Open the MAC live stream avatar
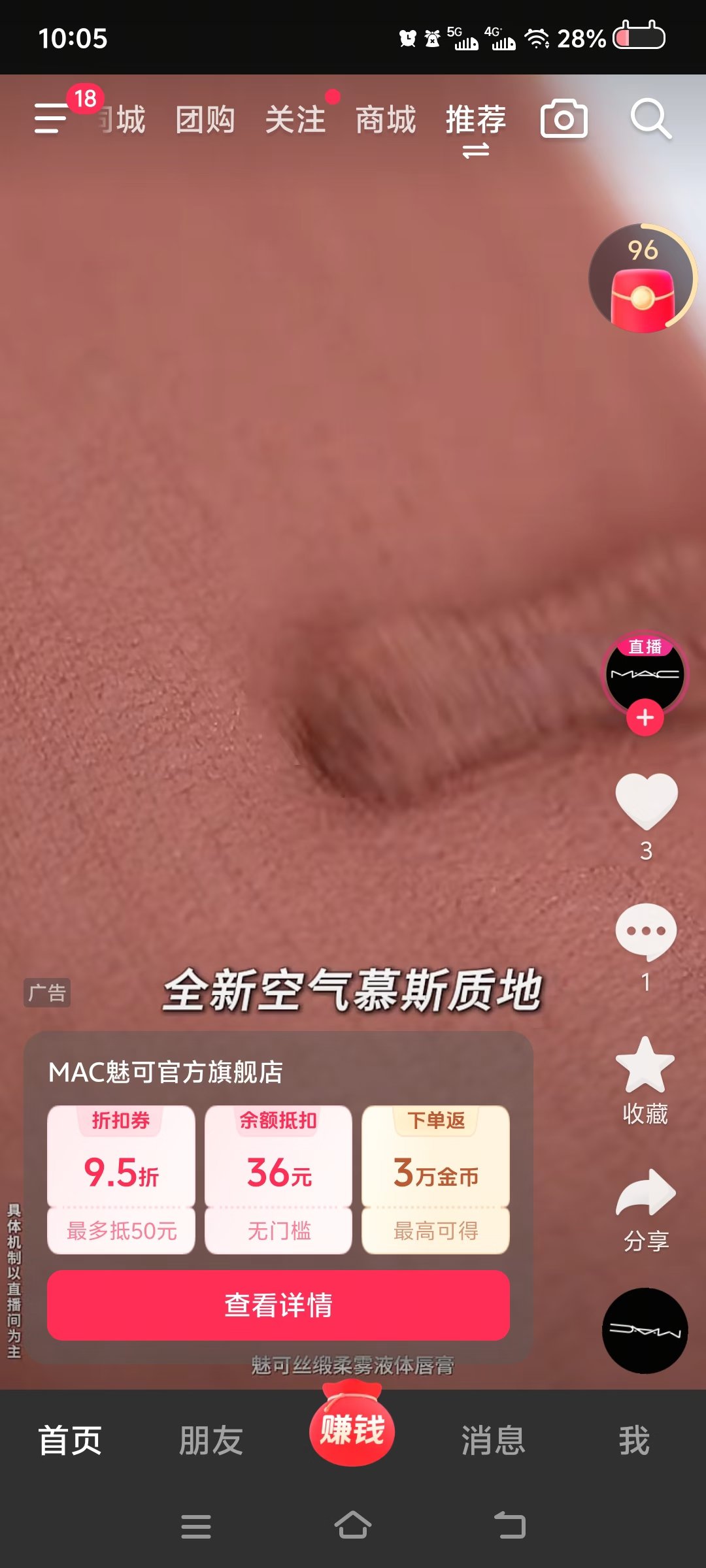 (645, 673)
